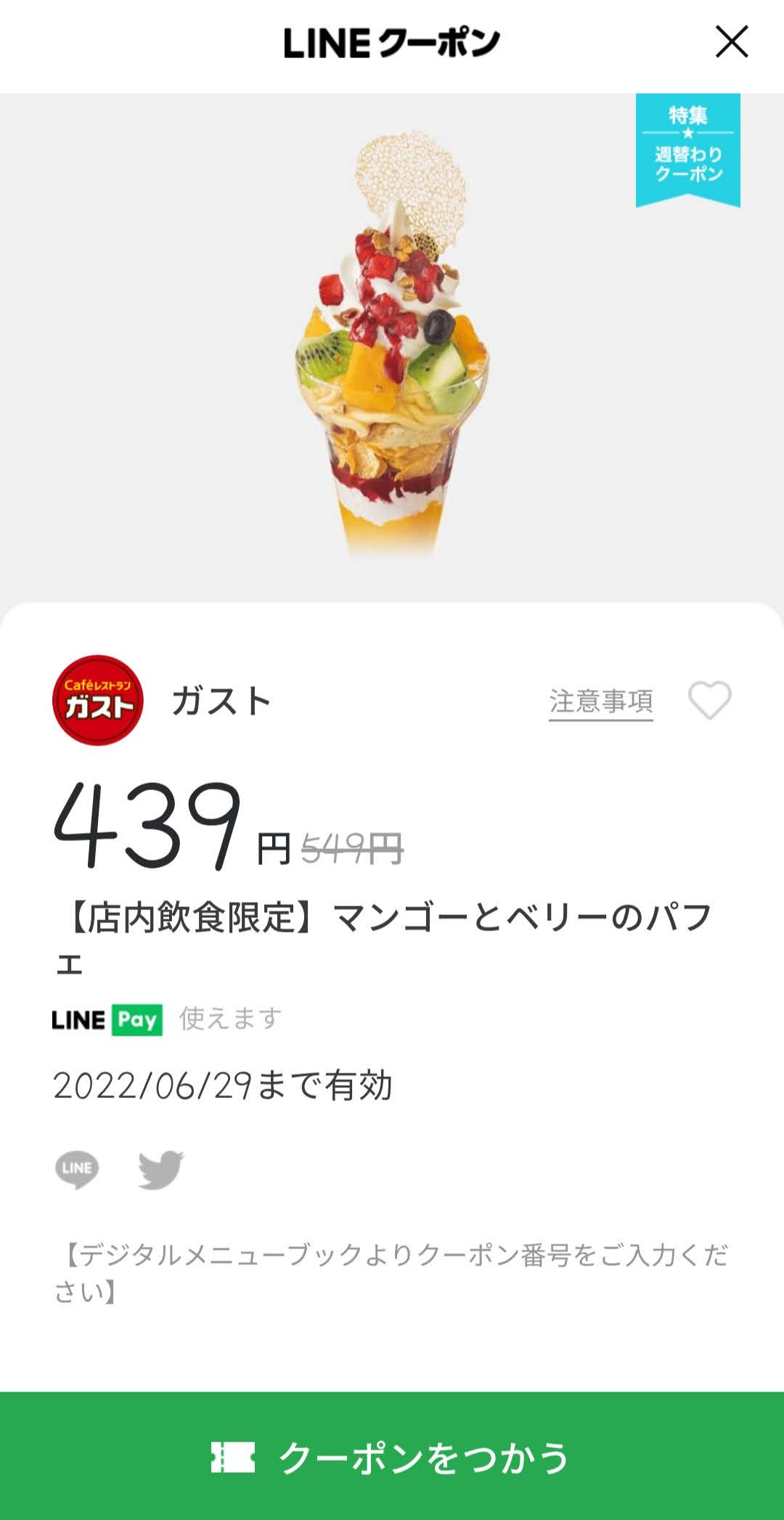Open the 注意事項 notes link
Viewport: 784px width, 1520px height.
600,702
